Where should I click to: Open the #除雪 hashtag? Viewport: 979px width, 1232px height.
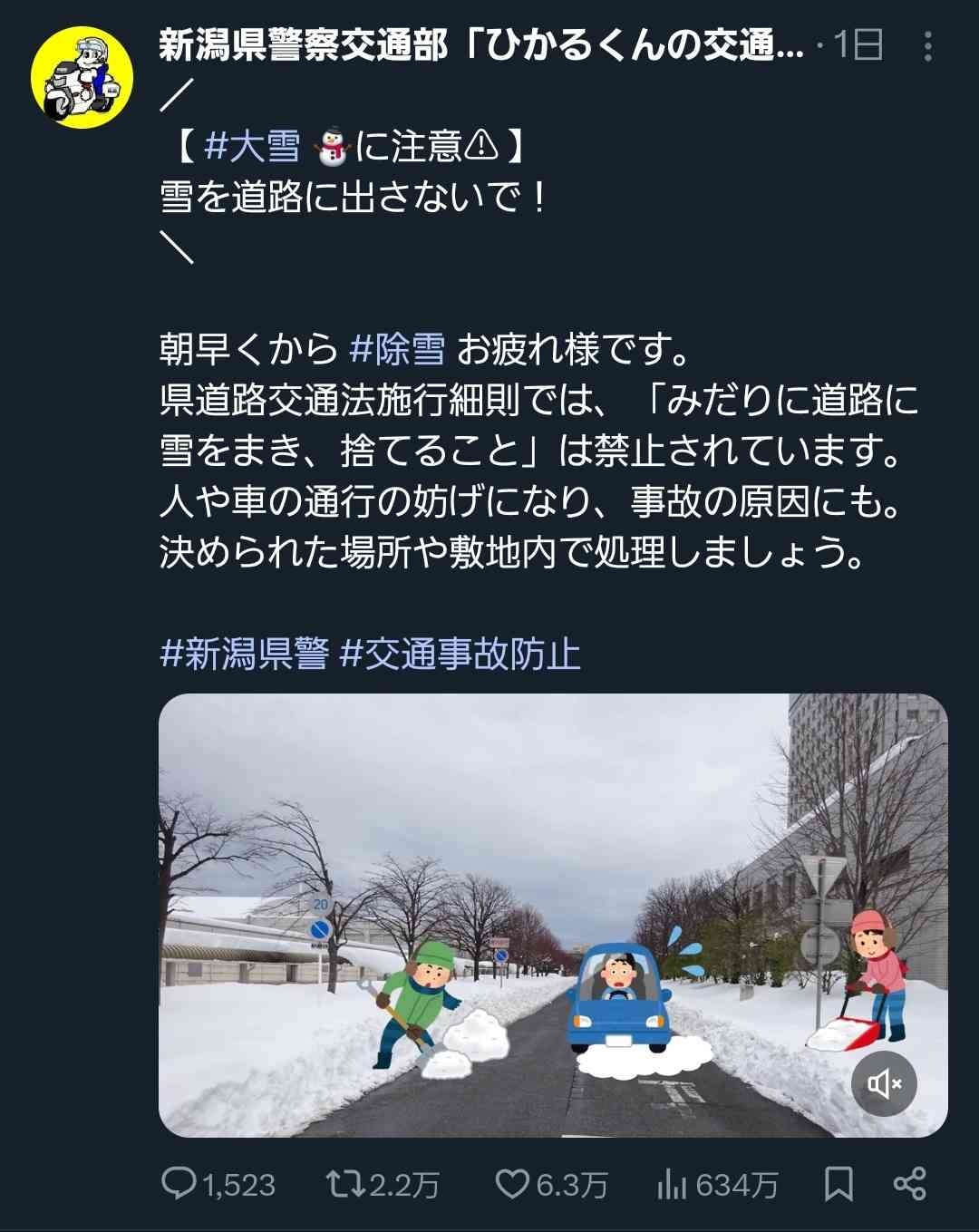[x=396, y=349]
